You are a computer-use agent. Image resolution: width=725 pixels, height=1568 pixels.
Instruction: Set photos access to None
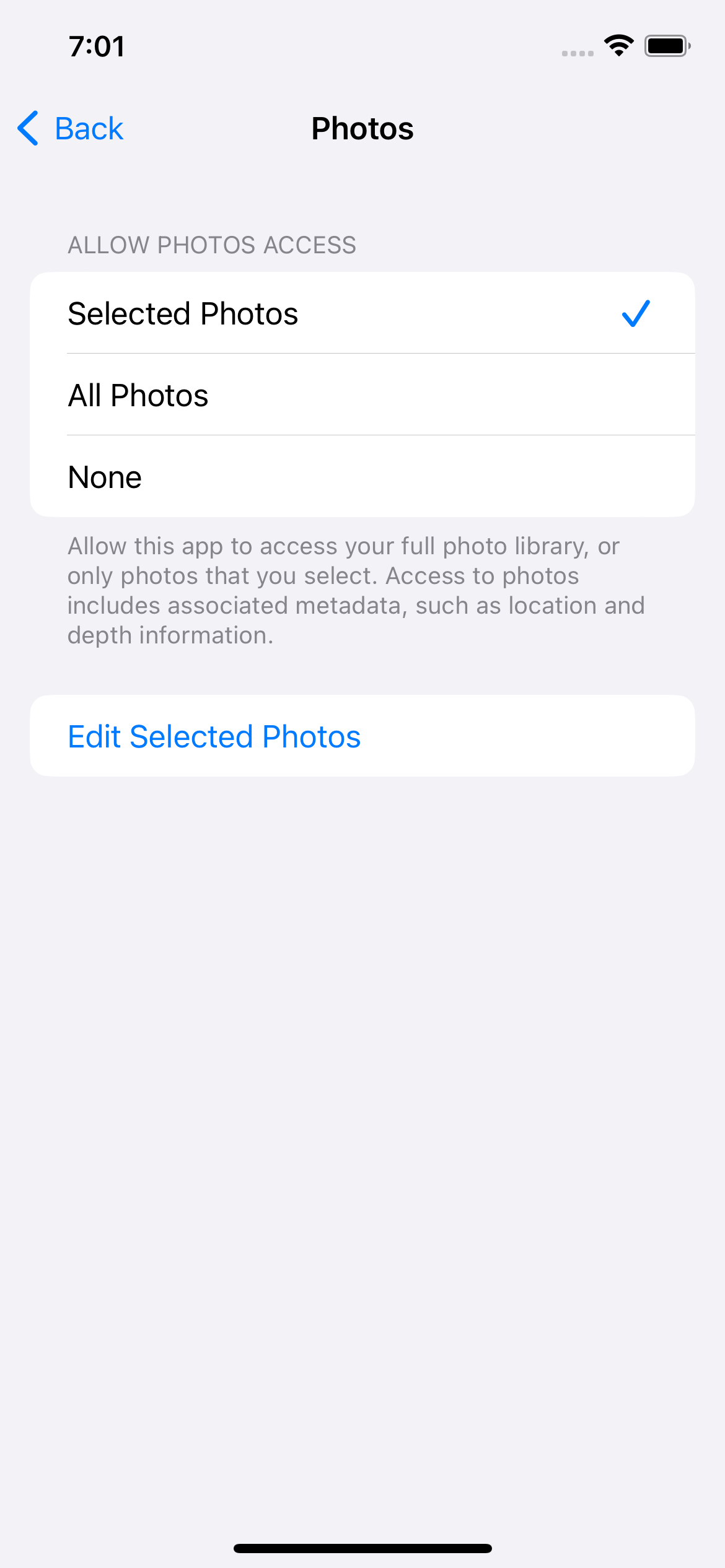(362, 477)
